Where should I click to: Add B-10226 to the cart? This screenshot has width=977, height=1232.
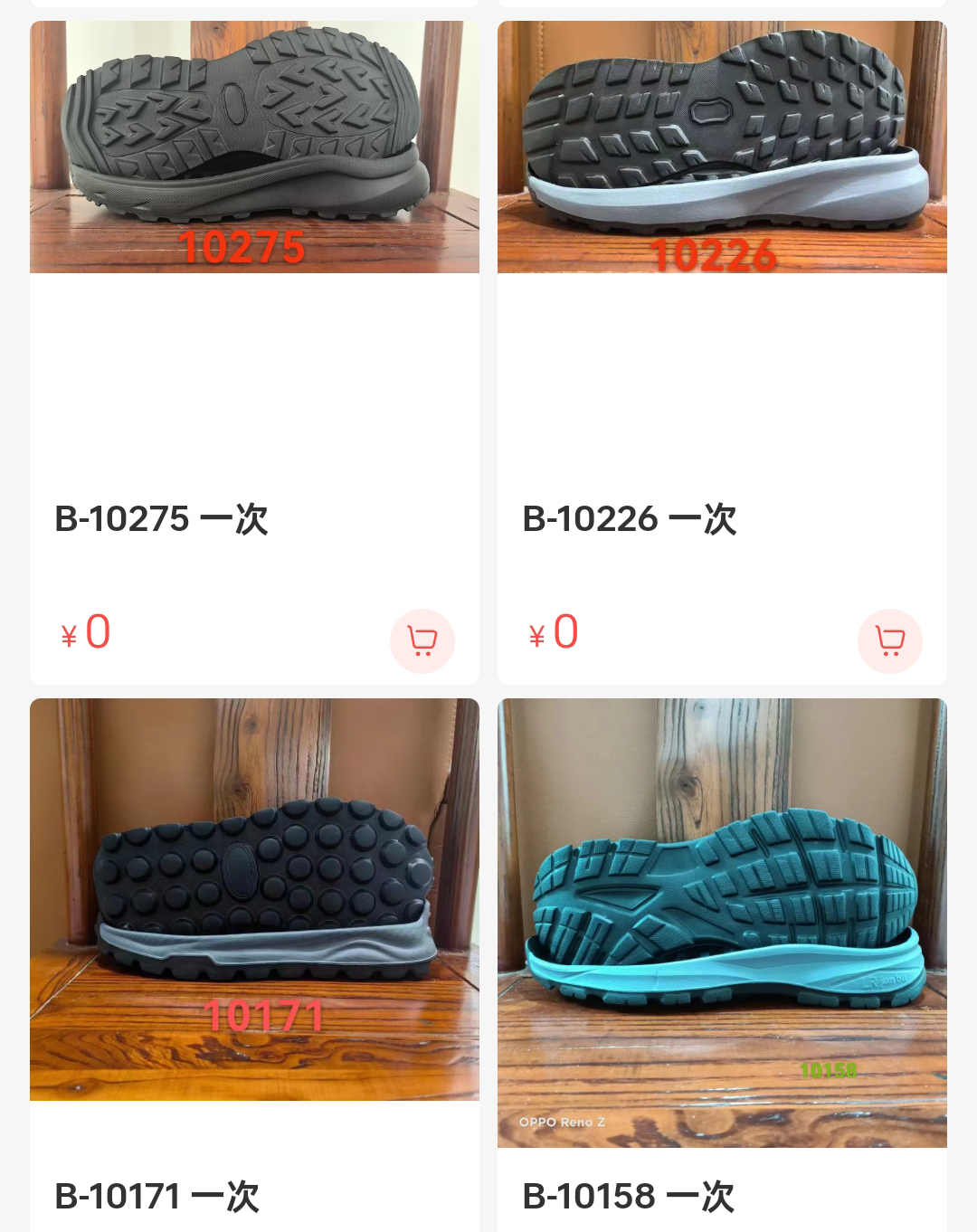point(889,641)
